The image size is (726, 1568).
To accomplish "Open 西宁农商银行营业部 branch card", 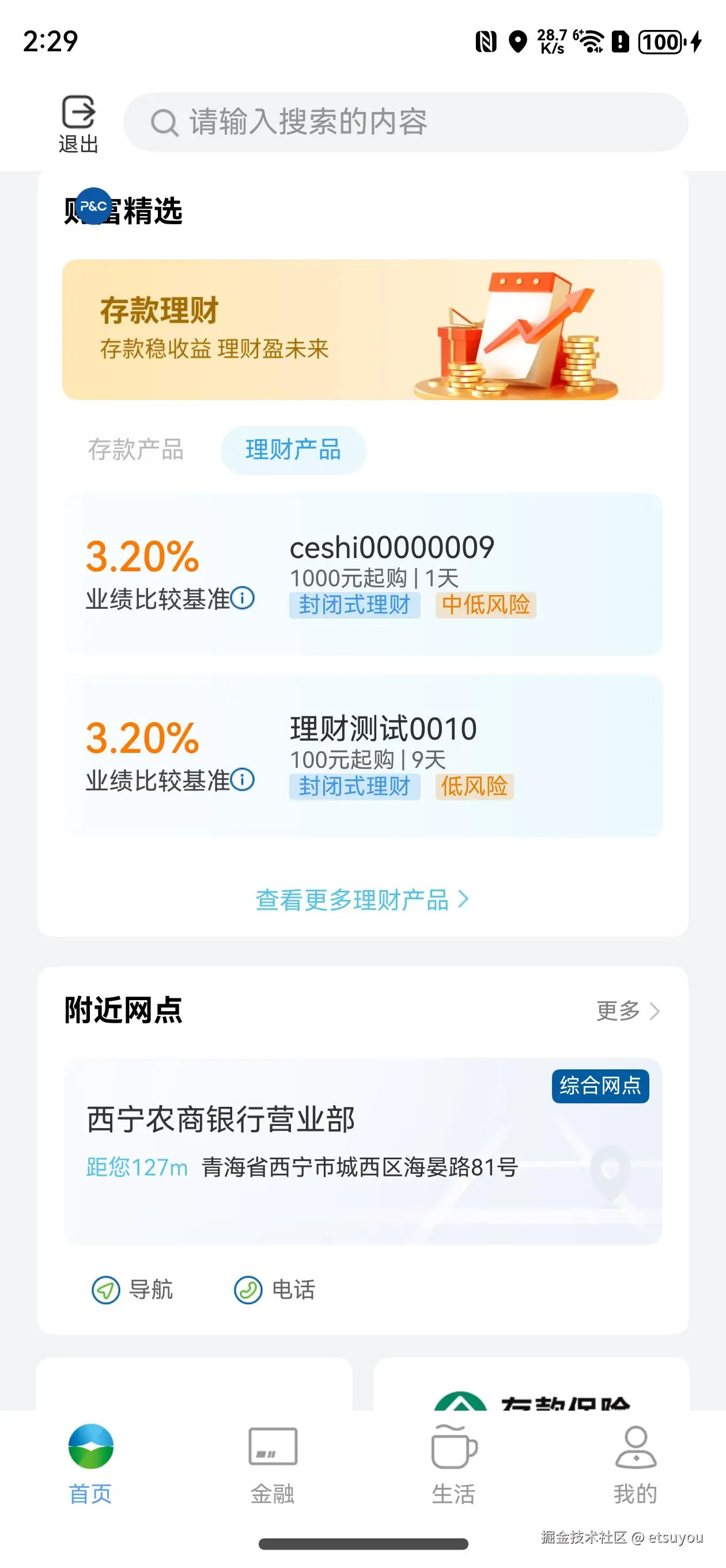I will (362, 1151).
